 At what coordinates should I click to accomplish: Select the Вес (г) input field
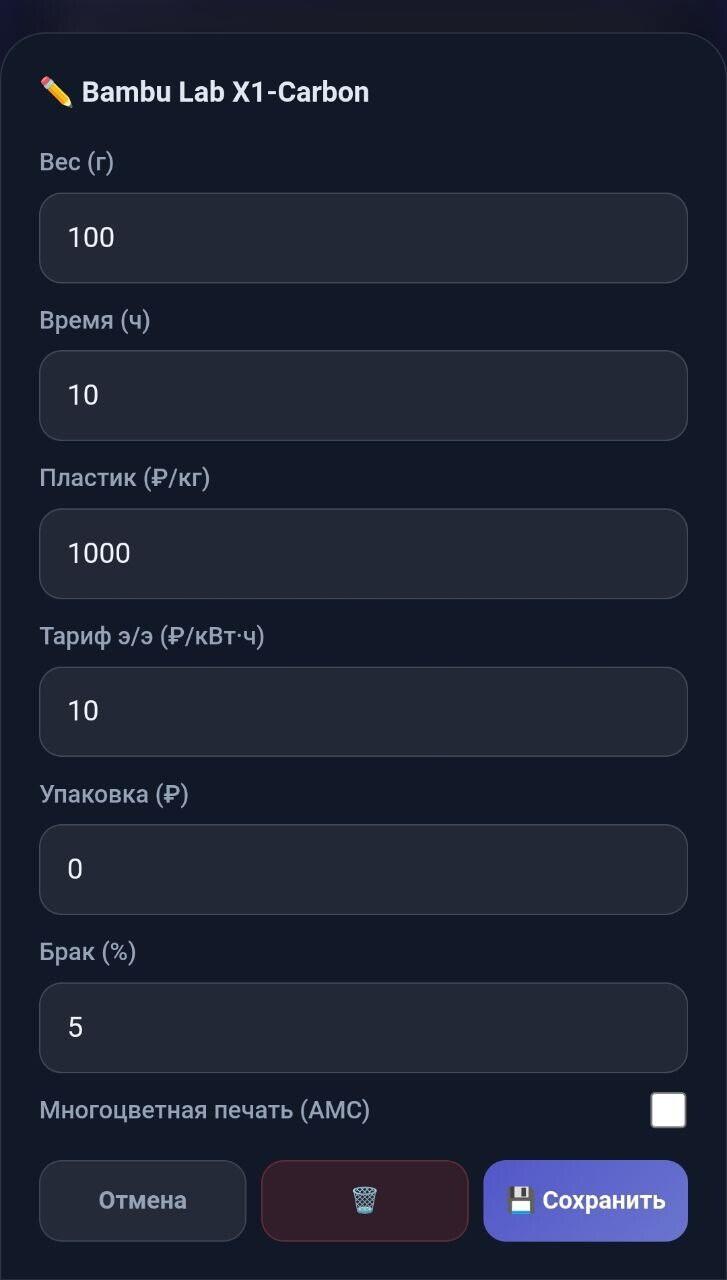(363, 237)
